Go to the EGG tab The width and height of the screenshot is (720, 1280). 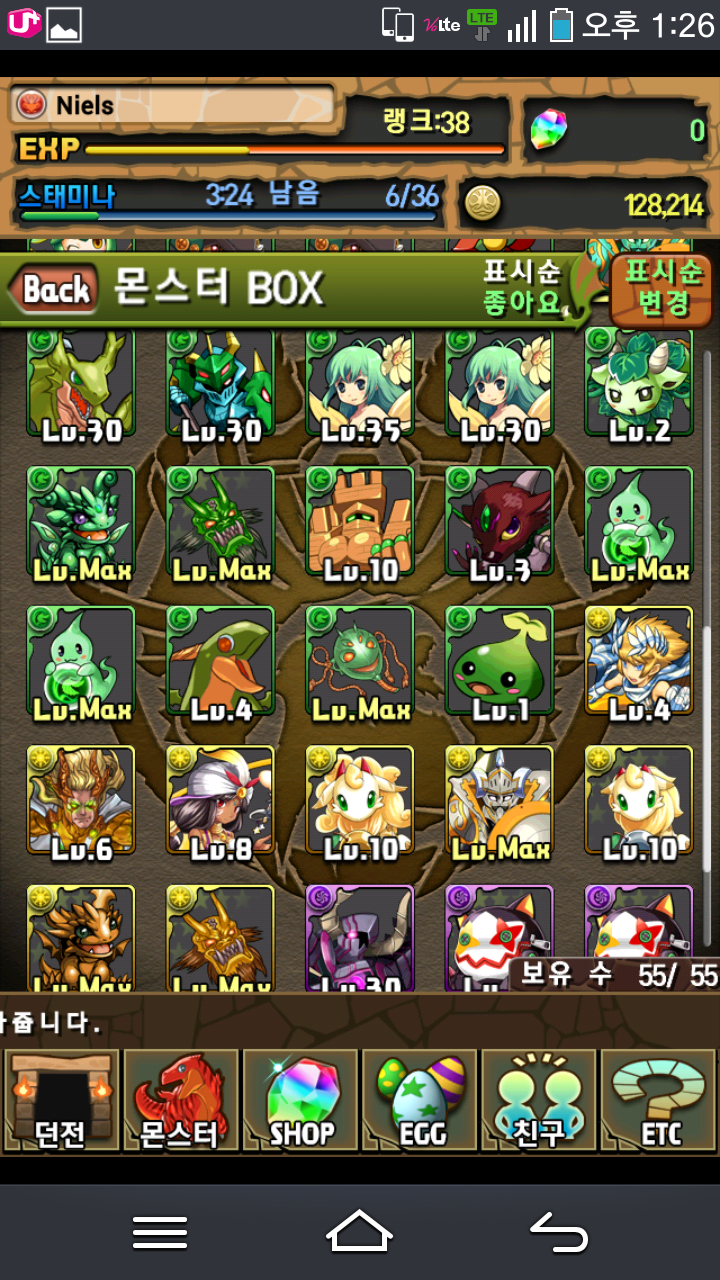coord(420,1100)
